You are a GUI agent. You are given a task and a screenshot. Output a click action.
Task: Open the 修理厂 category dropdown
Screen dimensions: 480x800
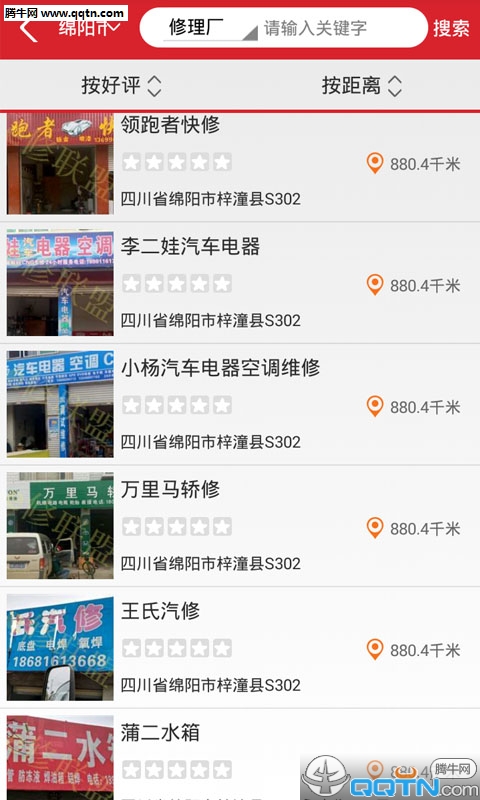click(x=210, y=28)
